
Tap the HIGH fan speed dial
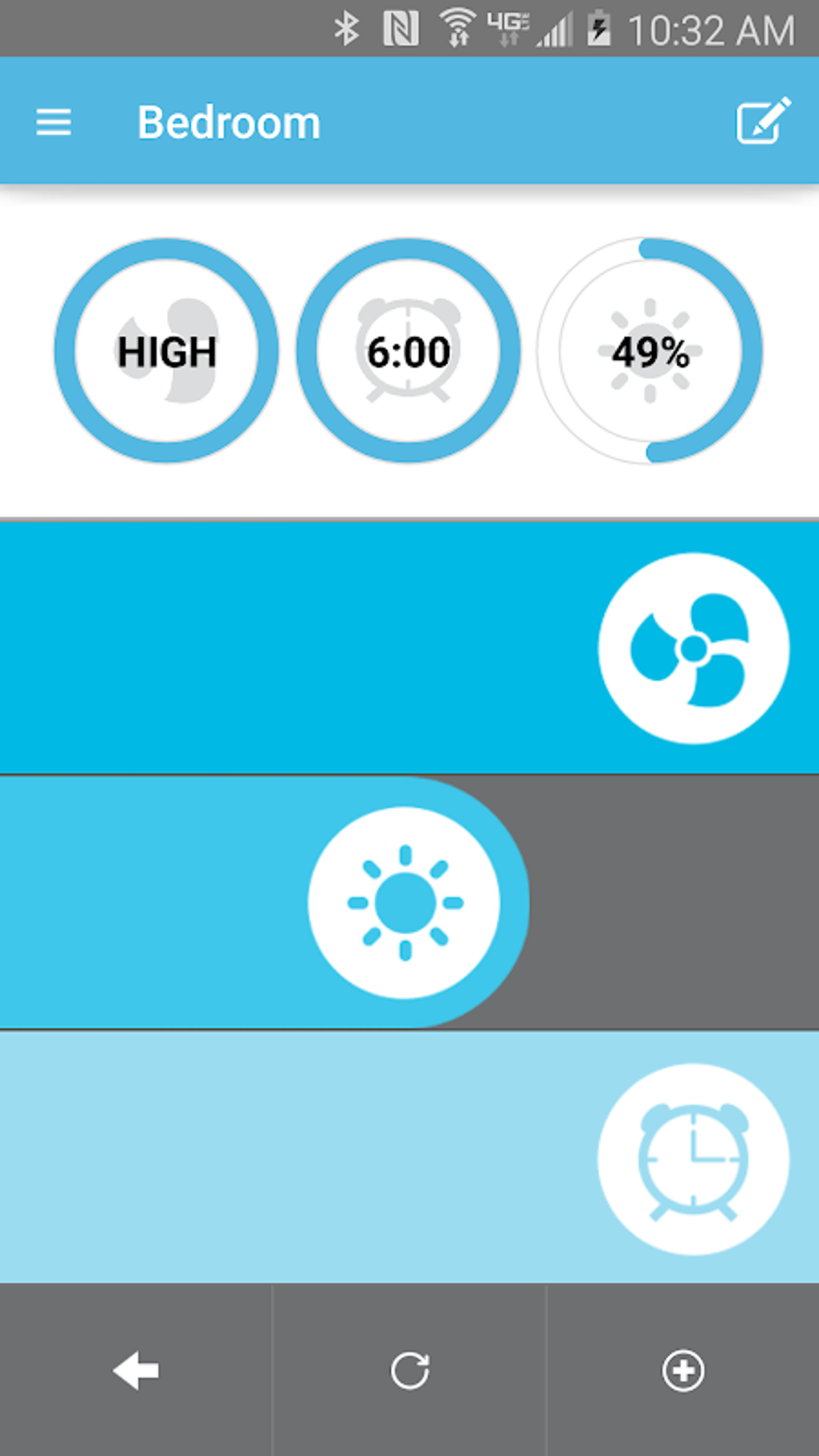click(167, 351)
